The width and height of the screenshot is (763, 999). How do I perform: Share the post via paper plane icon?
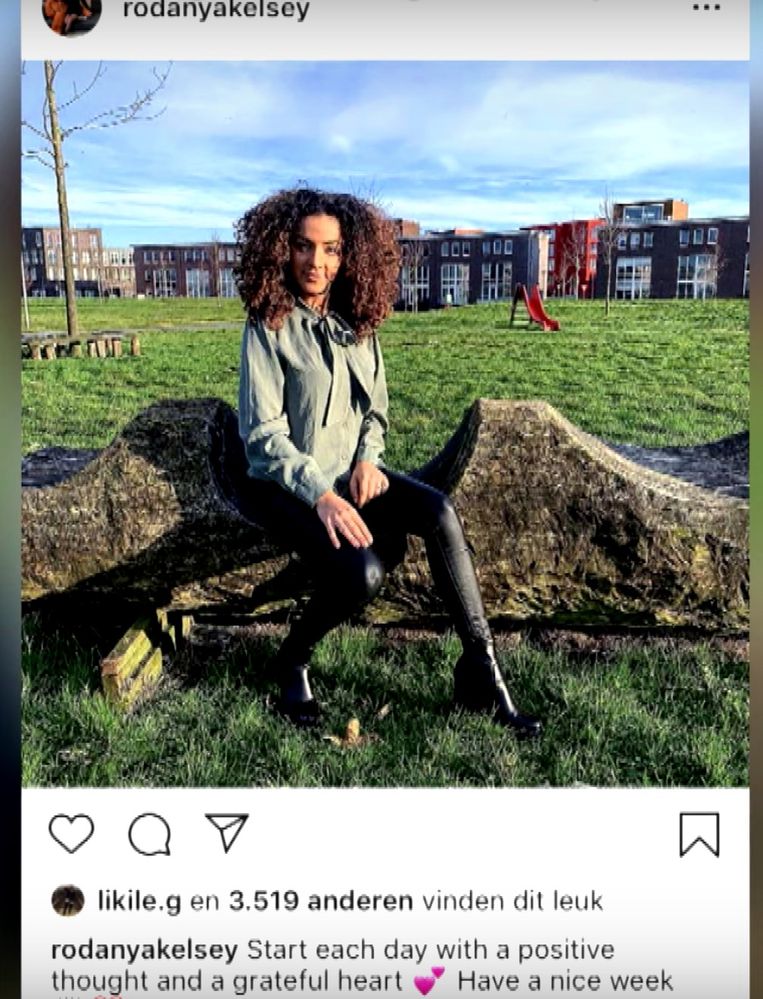pos(226,832)
